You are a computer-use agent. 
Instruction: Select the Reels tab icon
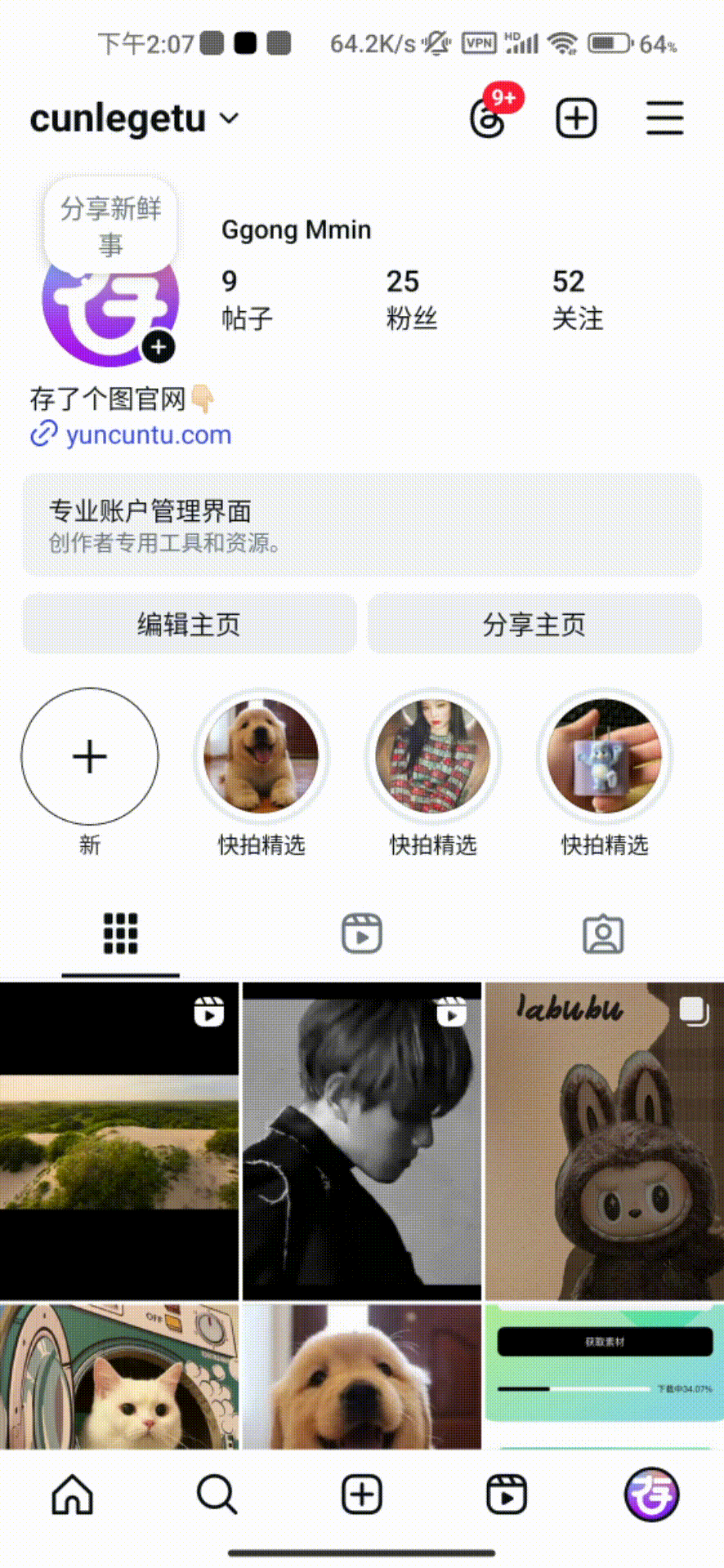click(360, 933)
